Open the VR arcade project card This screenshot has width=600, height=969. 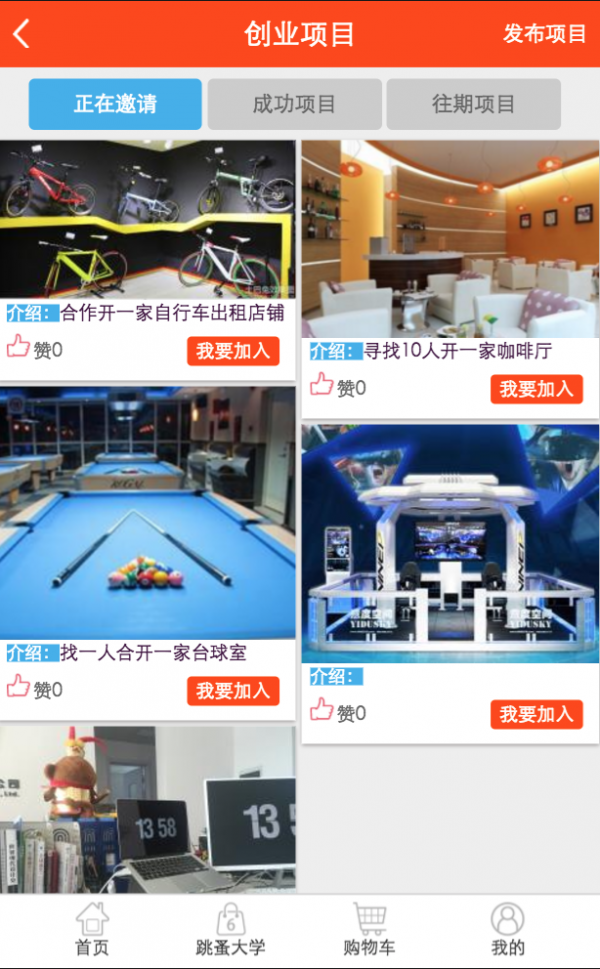450,543
